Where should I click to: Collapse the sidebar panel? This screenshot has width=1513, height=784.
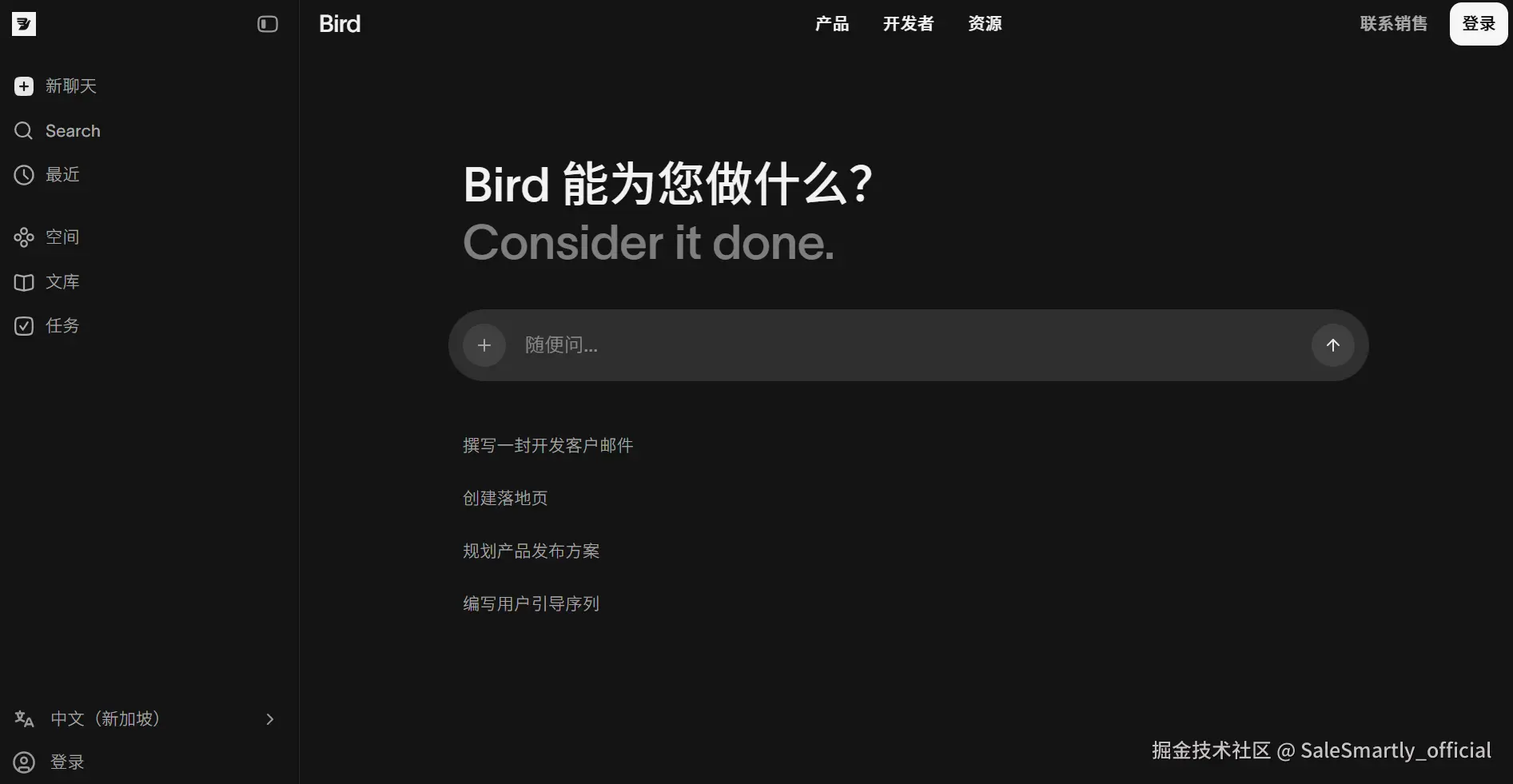[x=268, y=24]
